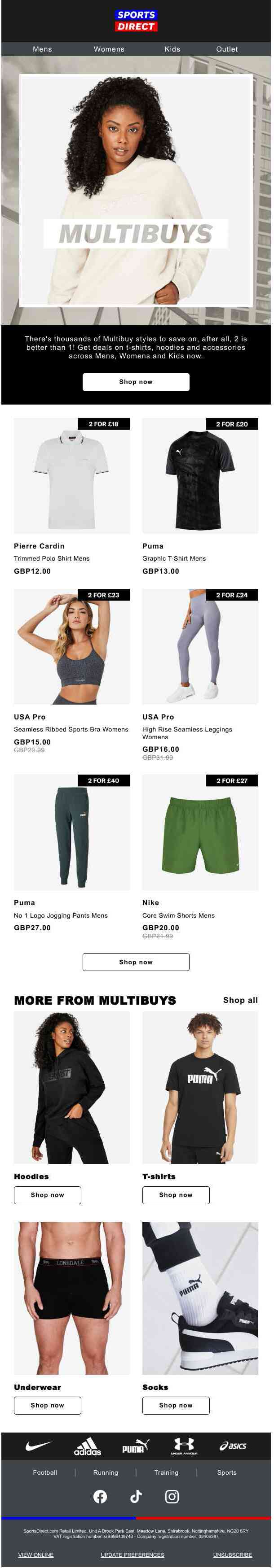Open Puma No 1 Logo Jogging Pants
Viewport: 274px width, 1568px height.
pos(72,833)
